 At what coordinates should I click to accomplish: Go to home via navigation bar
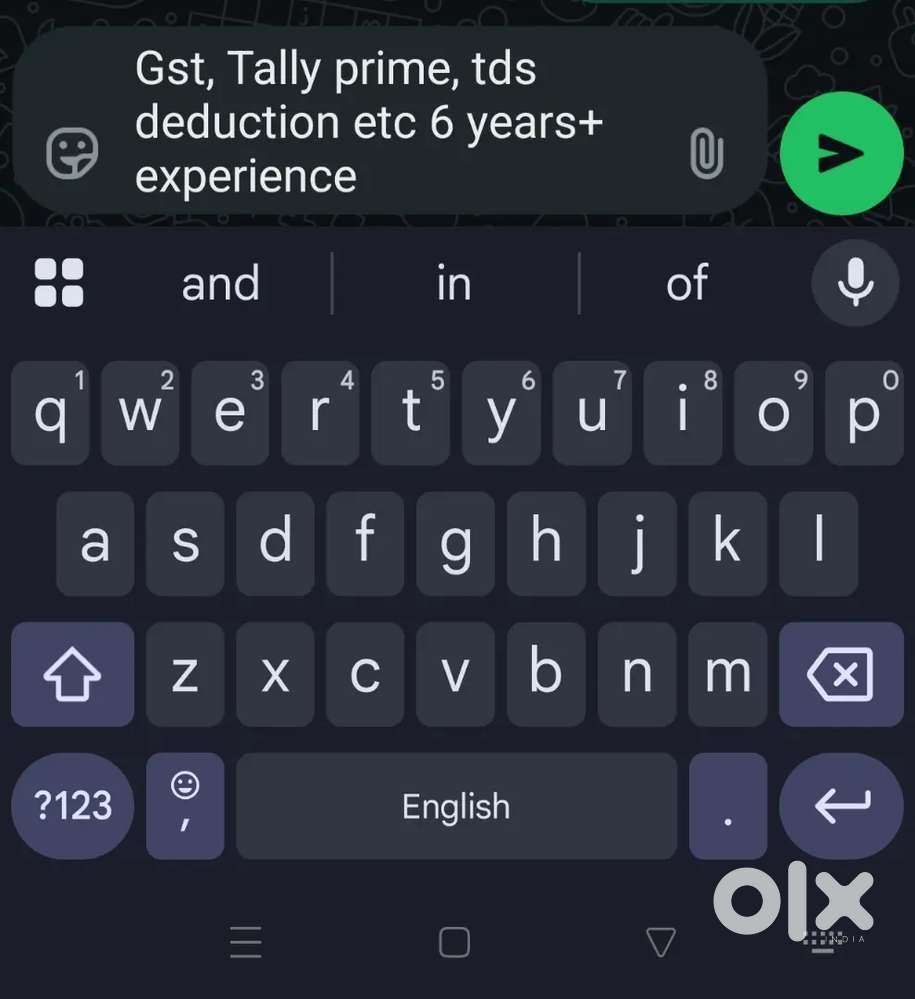pos(454,942)
